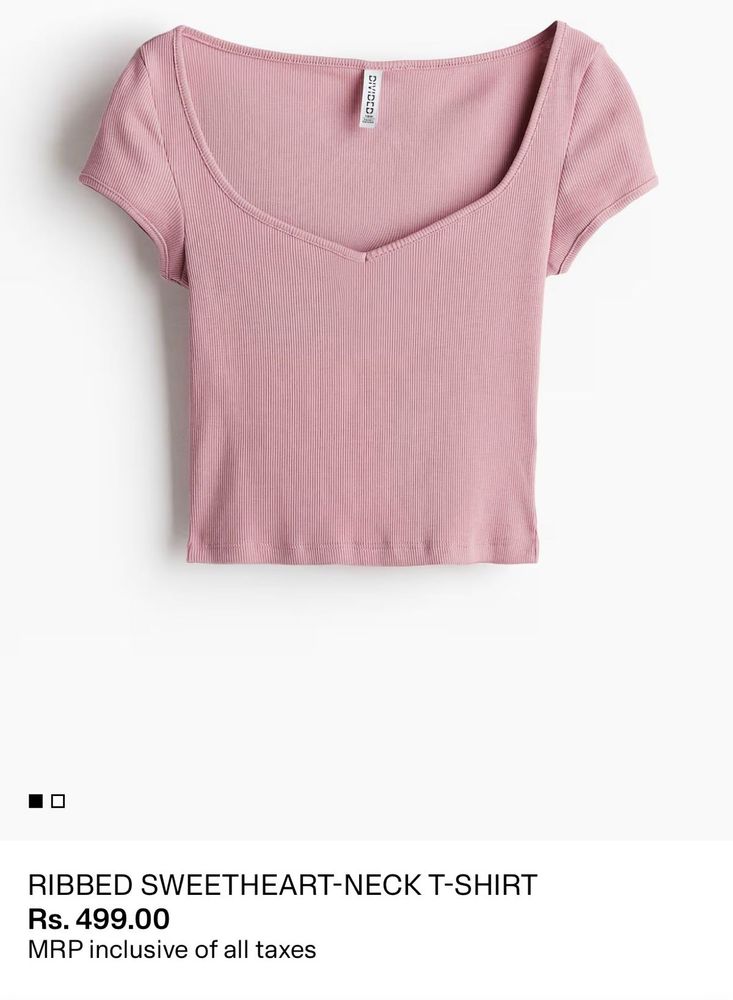Screen dimensions: 733x1000
Task: Click the first carousel pagination square
Action: [33, 798]
